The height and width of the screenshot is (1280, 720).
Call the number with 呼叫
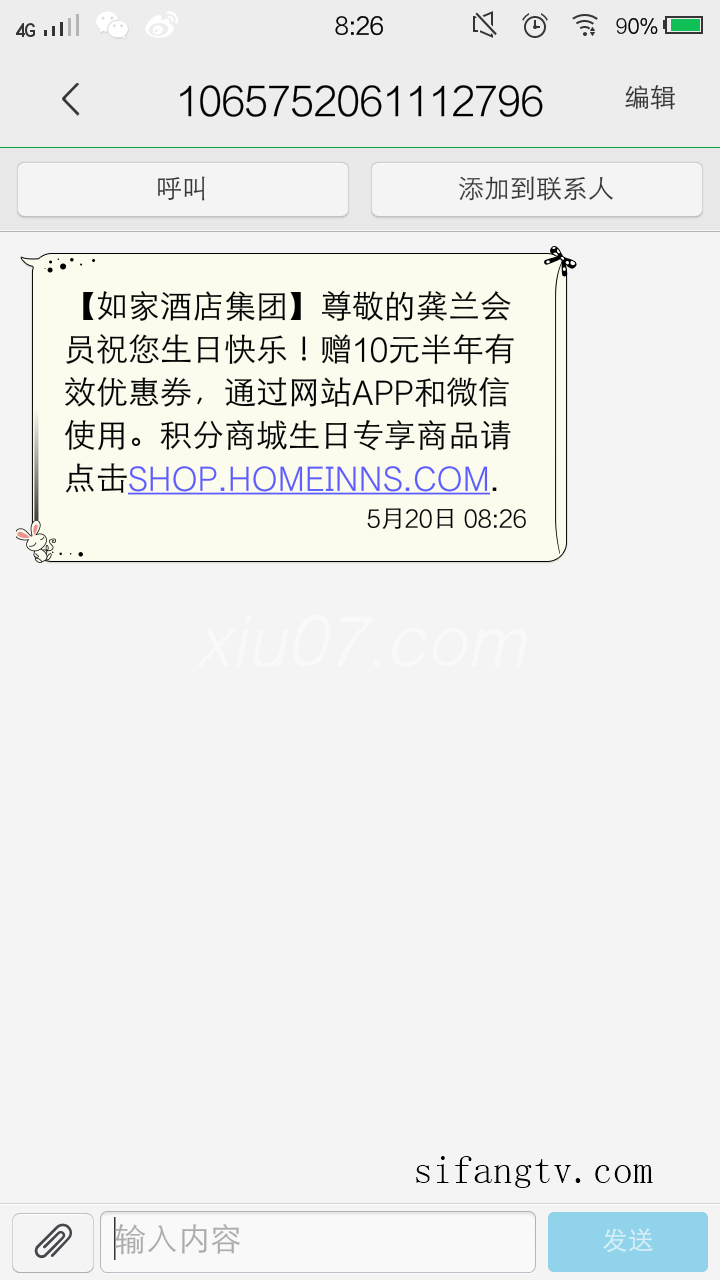(183, 189)
